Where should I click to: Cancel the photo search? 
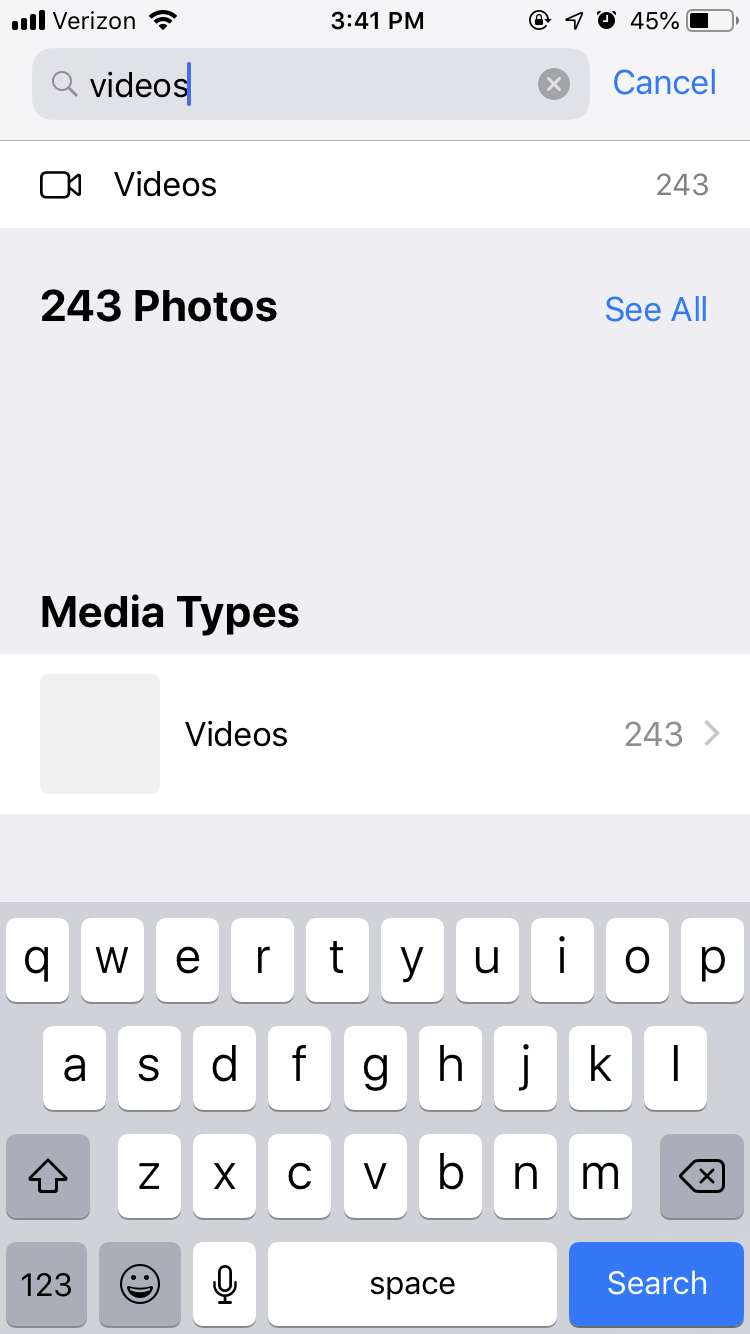click(664, 83)
